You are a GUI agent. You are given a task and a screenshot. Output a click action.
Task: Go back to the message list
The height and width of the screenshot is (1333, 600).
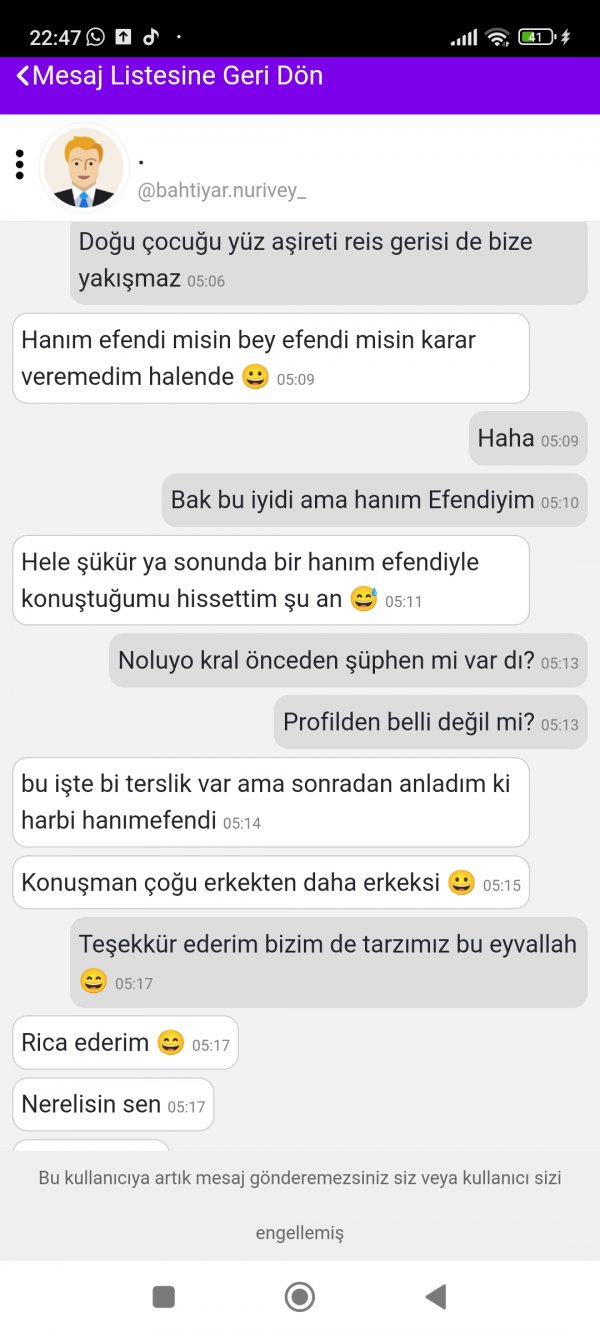[170, 76]
